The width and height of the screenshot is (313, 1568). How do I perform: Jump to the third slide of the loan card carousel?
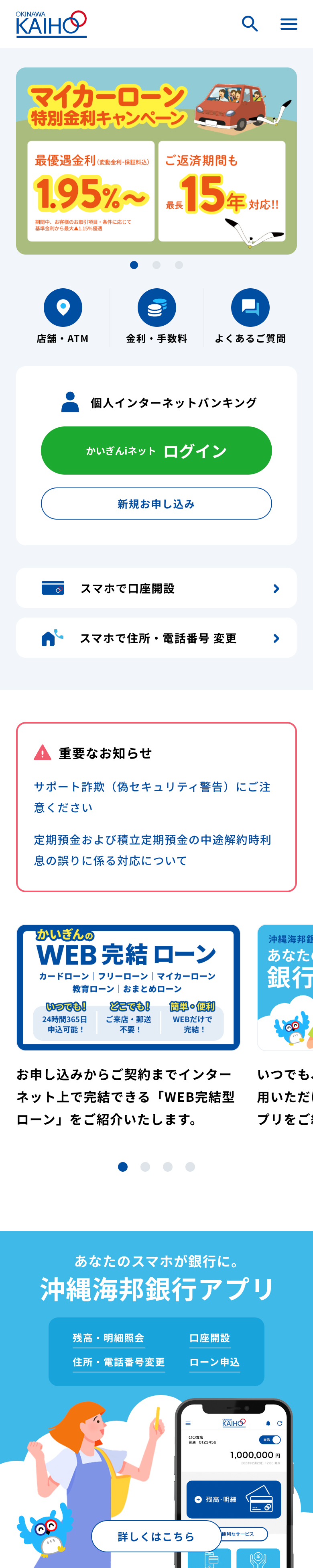coord(168,1166)
